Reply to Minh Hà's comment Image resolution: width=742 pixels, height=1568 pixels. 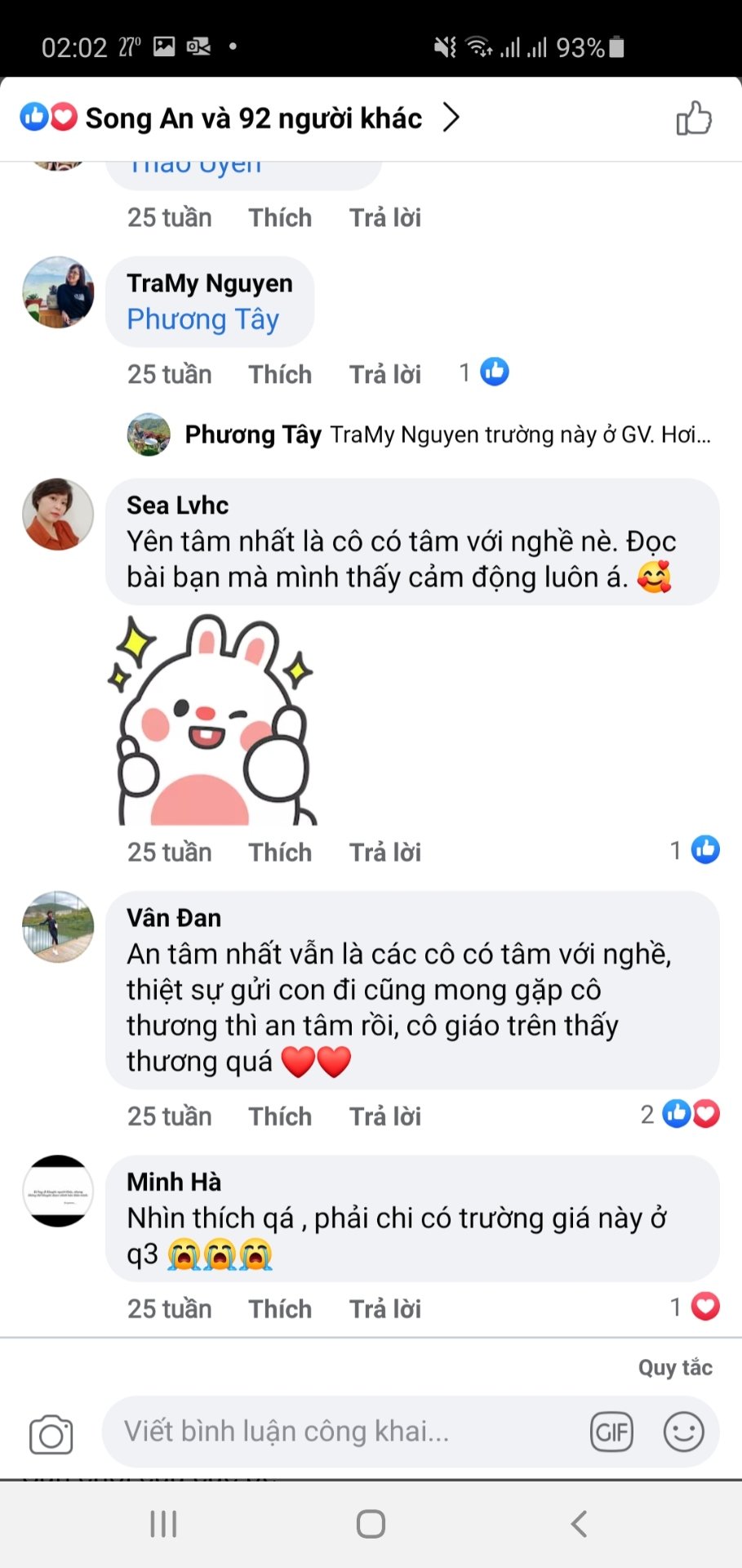point(384,1309)
